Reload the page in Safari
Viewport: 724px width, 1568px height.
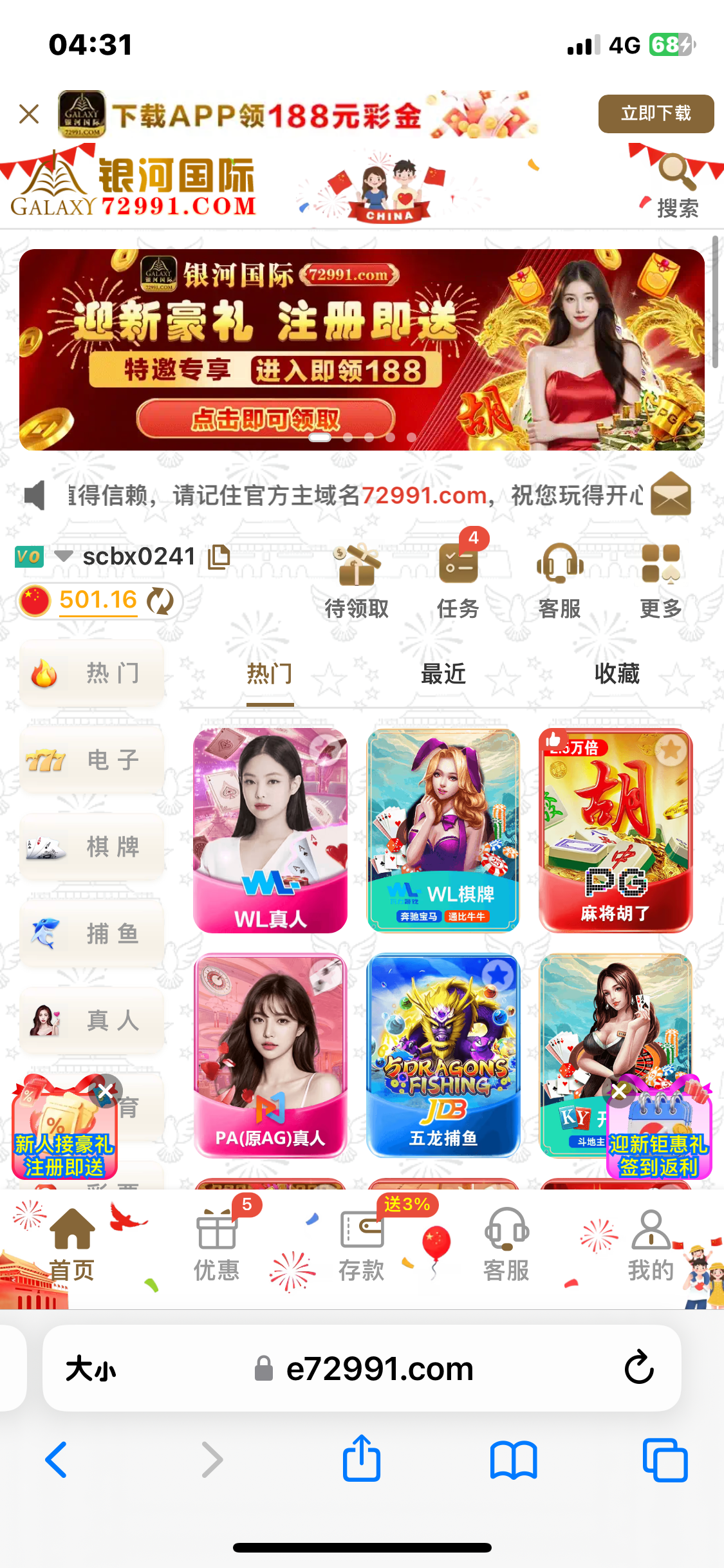(639, 1368)
